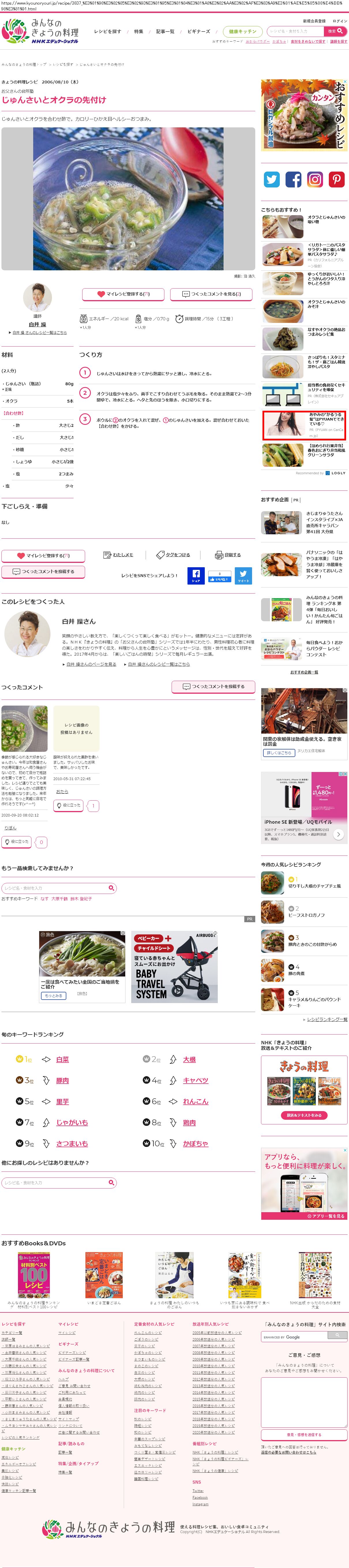Open the レシピを探す navigation menu

click(107, 31)
